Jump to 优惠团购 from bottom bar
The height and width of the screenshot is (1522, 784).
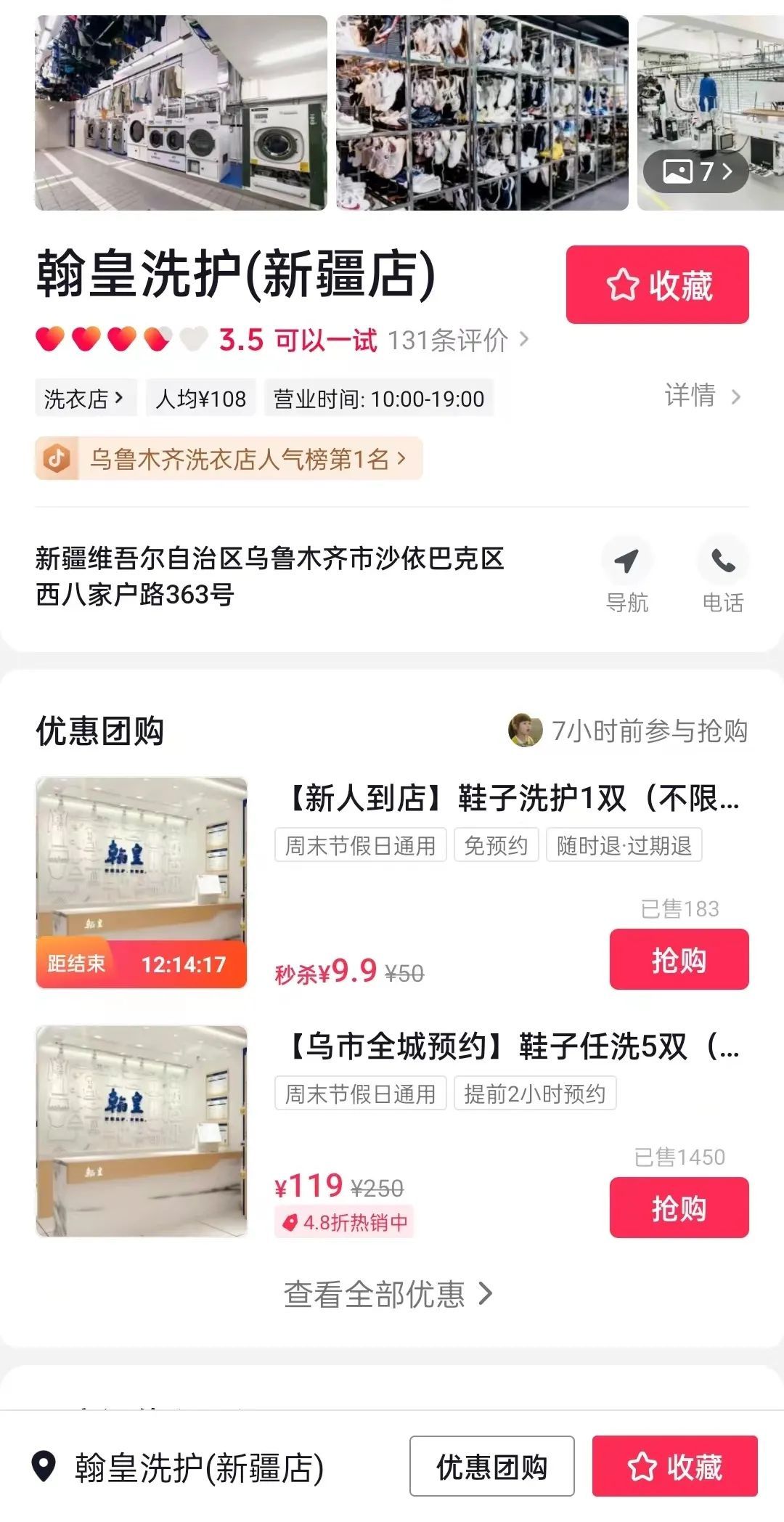tap(491, 1466)
